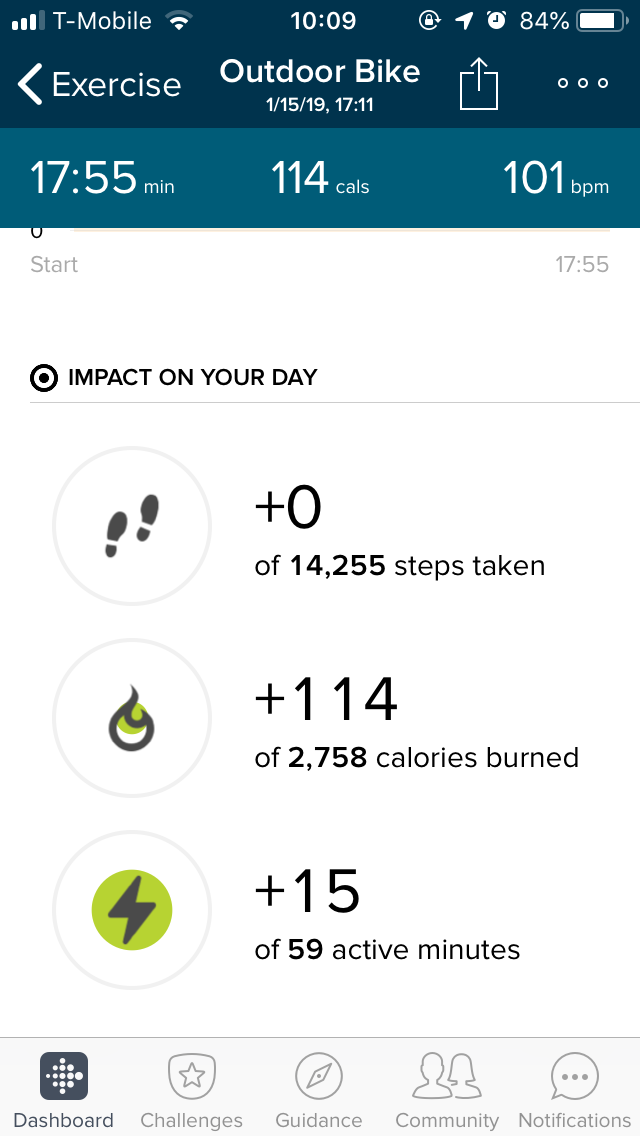Switch to the Dashboard tab

tap(64, 1090)
